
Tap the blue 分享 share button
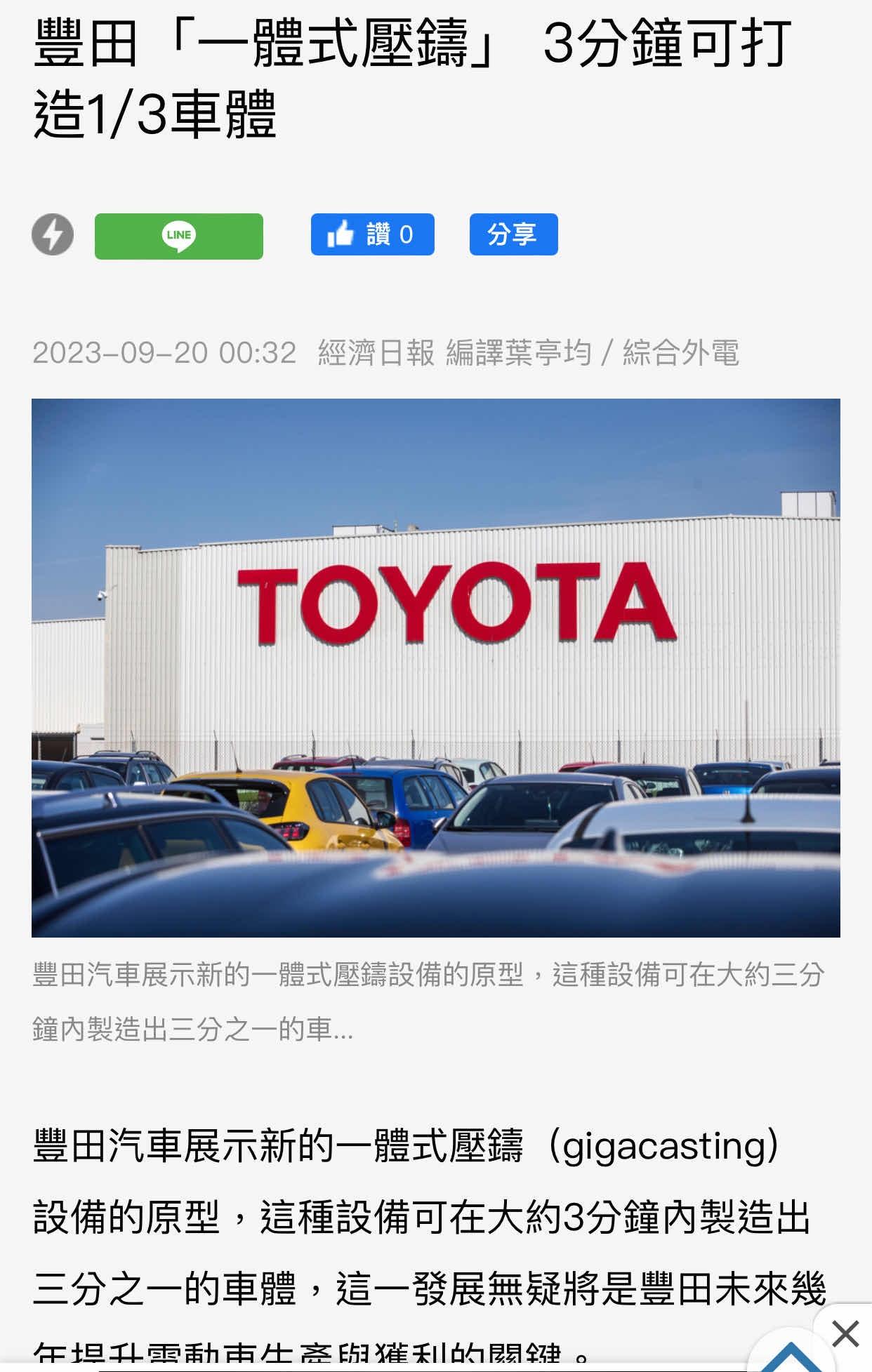513,234
